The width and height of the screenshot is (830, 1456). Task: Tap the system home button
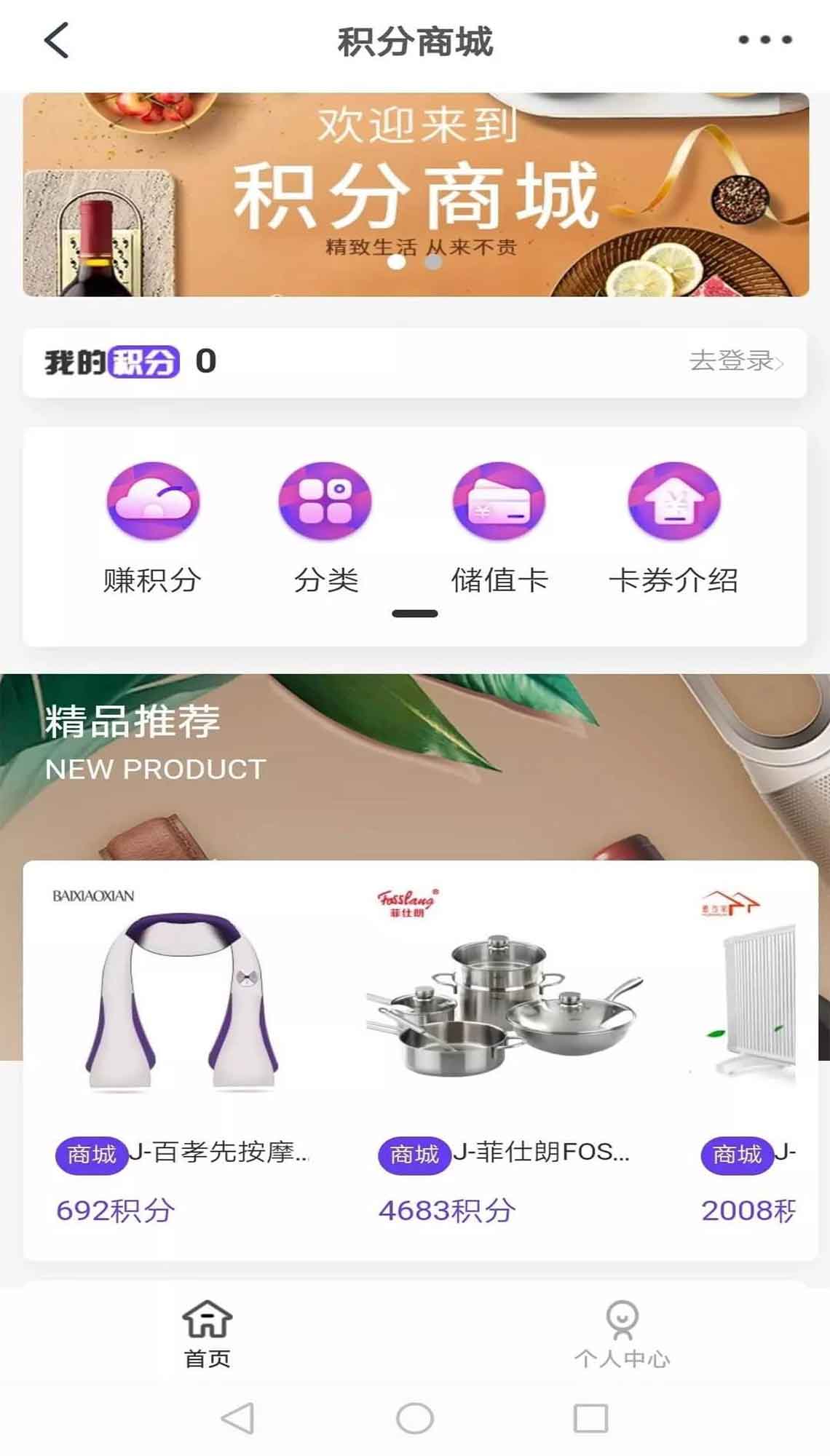[x=415, y=1418]
